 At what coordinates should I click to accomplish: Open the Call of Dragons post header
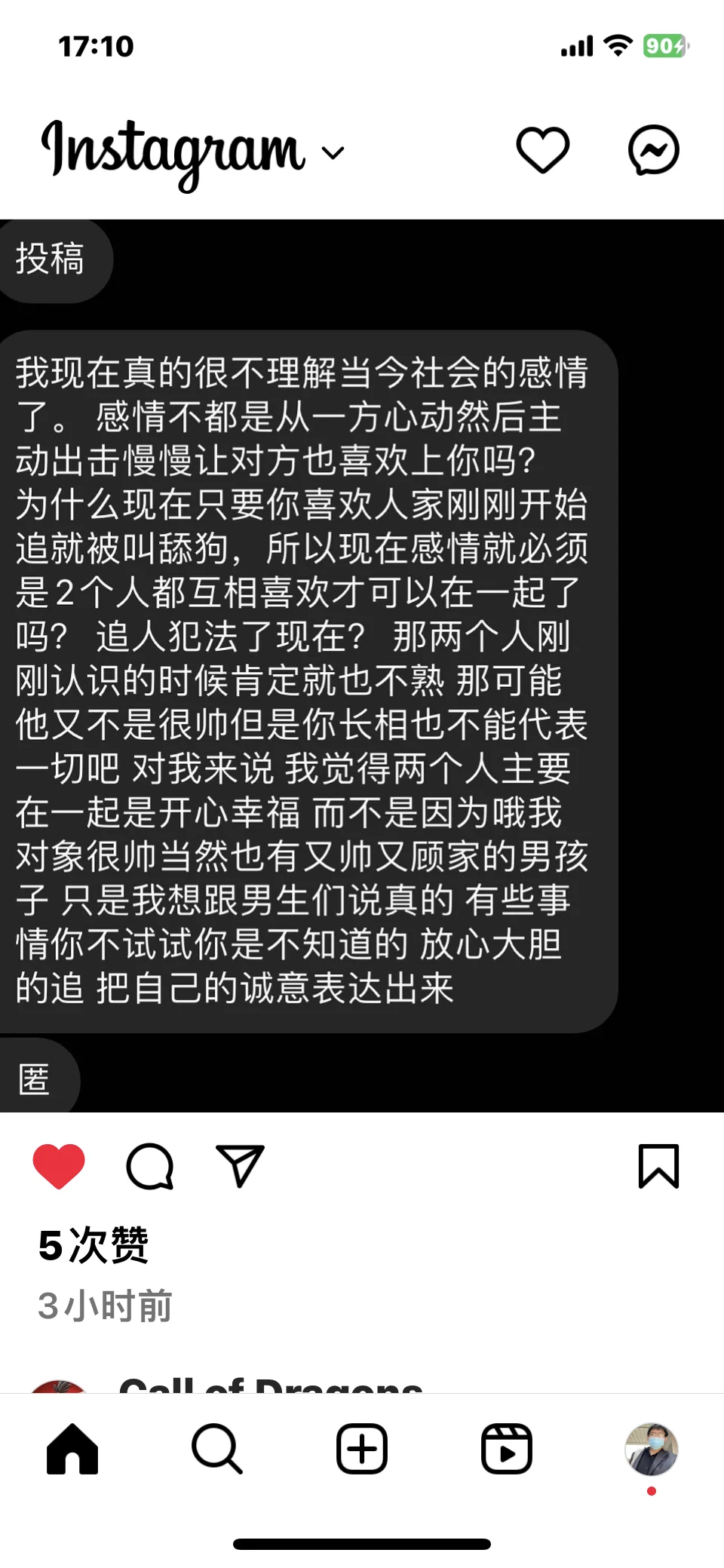click(x=270, y=1385)
